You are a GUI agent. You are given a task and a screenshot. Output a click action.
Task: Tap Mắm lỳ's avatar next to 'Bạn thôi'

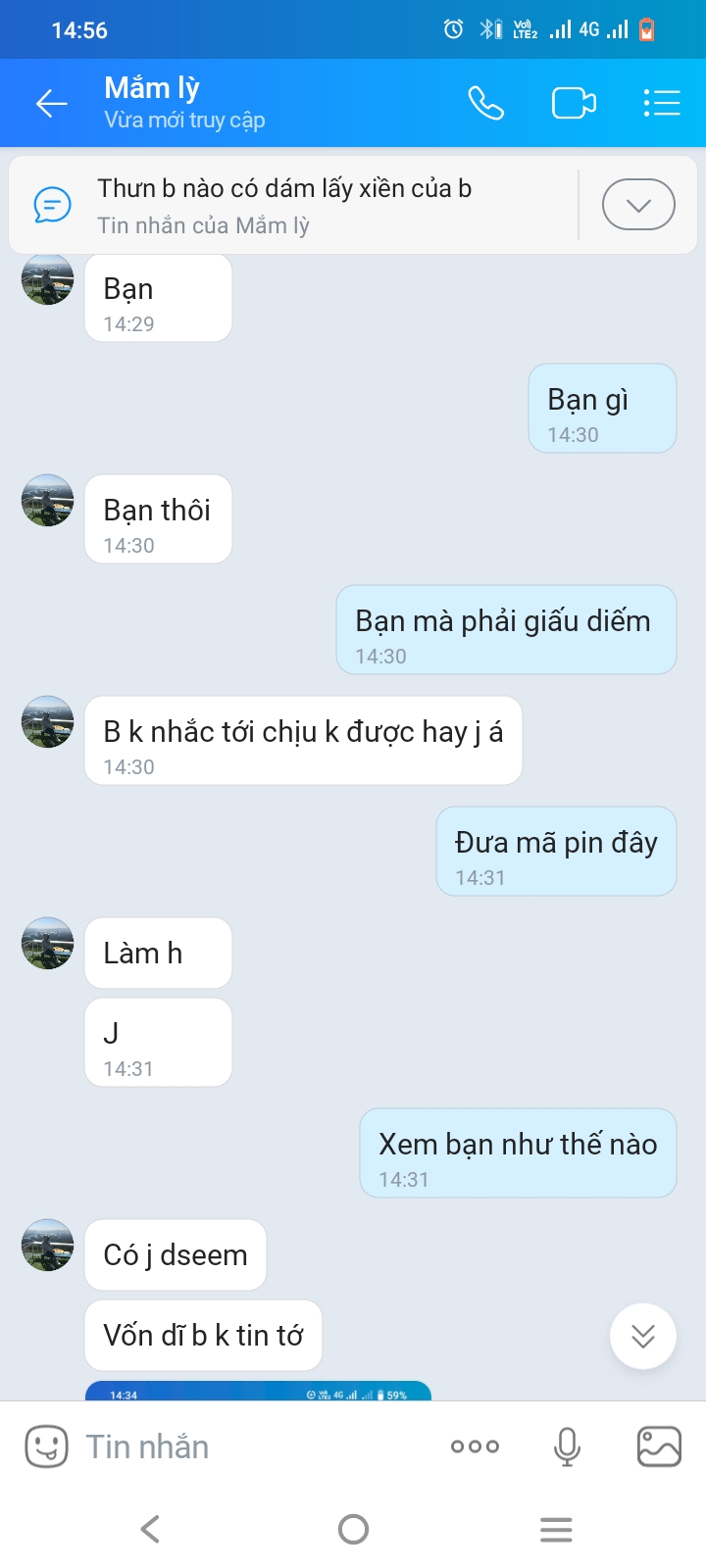(x=48, y=501)
